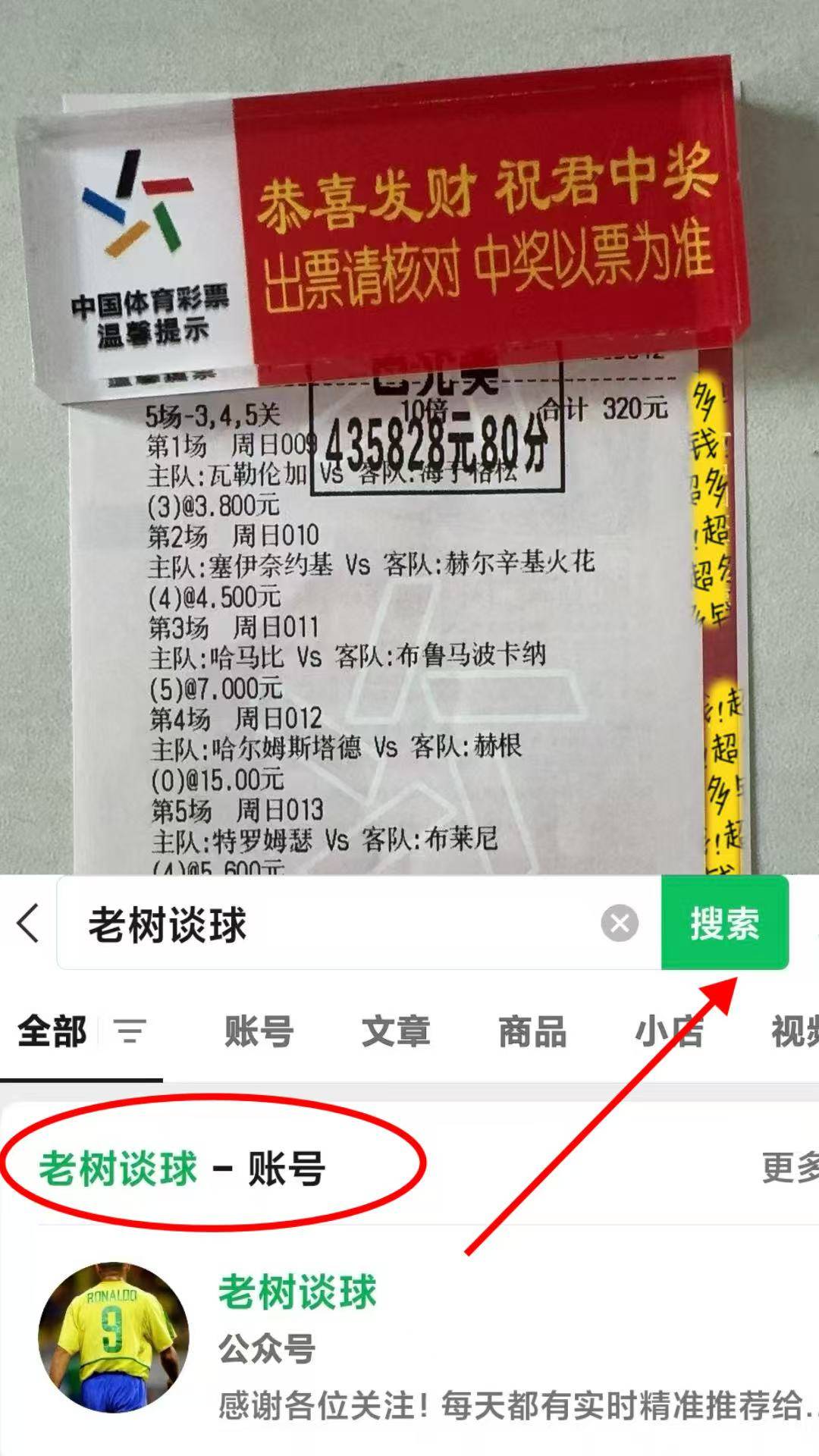Open the filter icon next to 全部
The width and height of the screenshot is (819, 1456).
(130, 1031)
